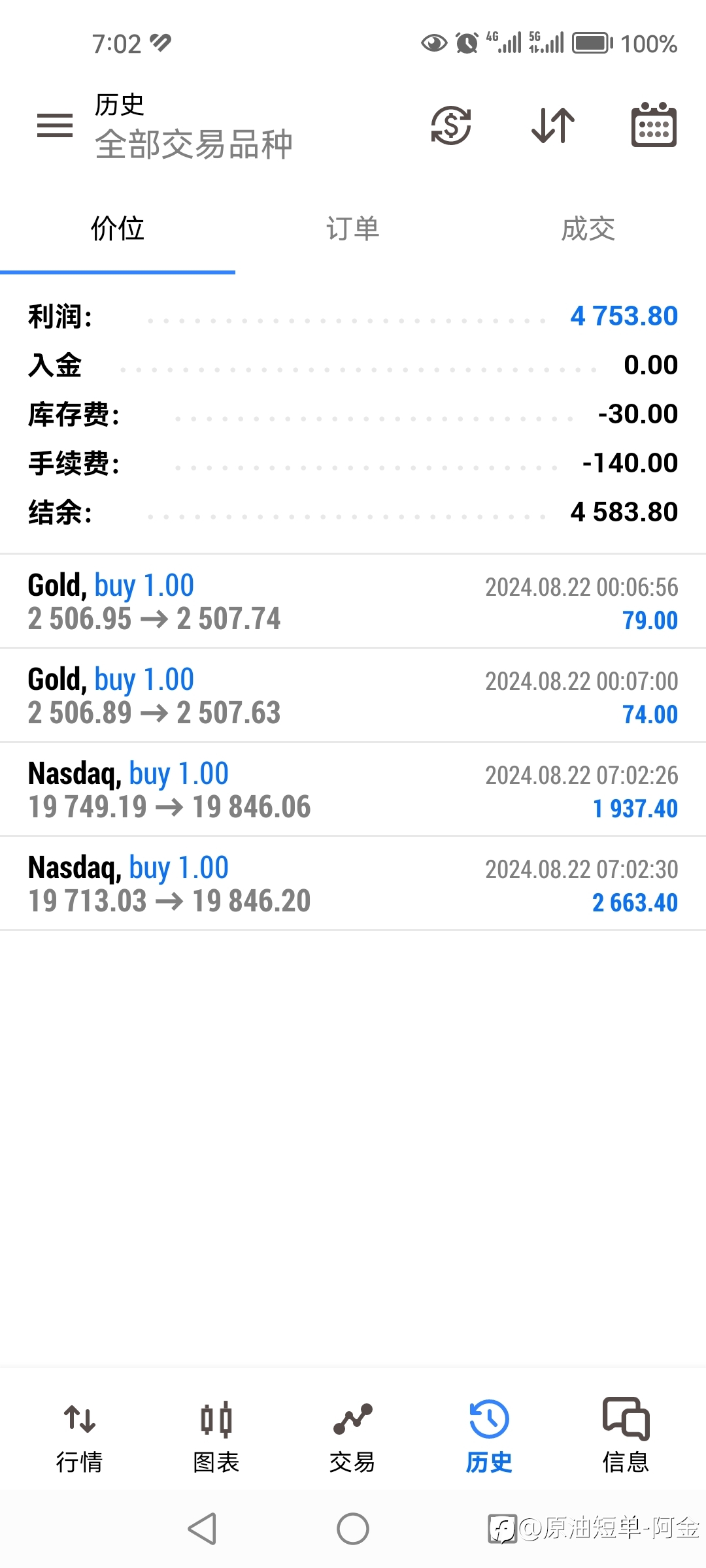The width and height of the screenshot is (706, 1568).
Task: Tap the currency symbol filter icon
Action: click(x=451, y=125)
